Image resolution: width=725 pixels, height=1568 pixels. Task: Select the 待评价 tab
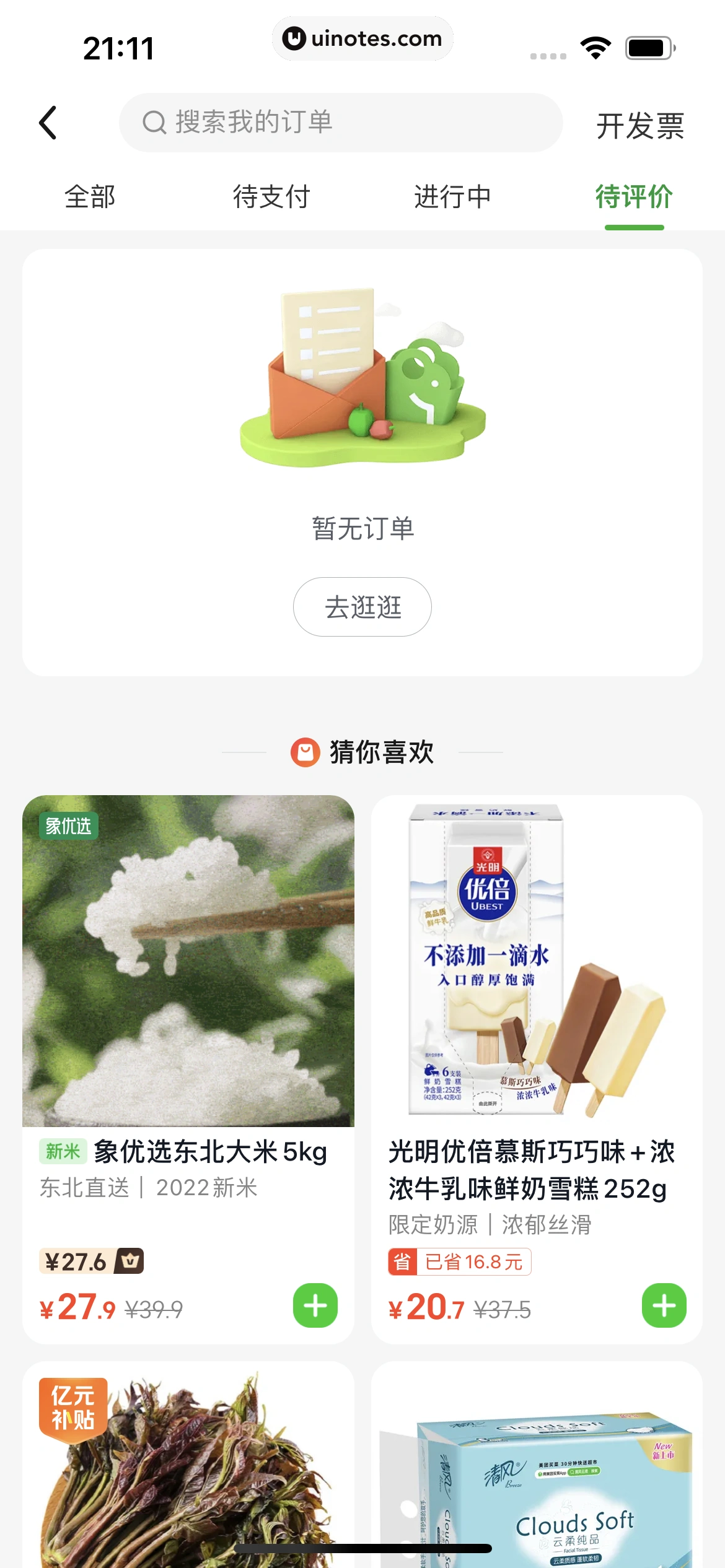coord(634,197)
